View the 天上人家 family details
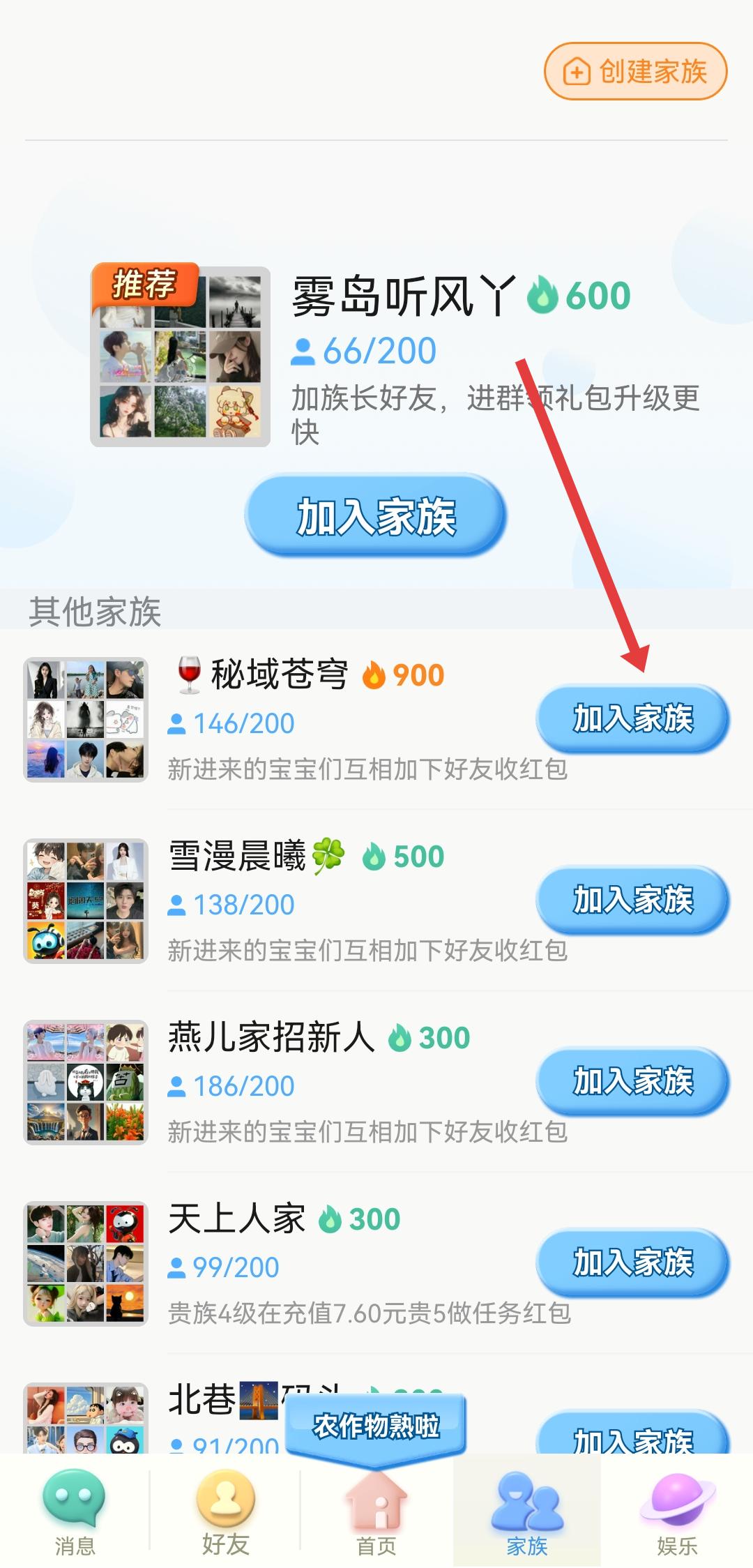 (237, 1219)
